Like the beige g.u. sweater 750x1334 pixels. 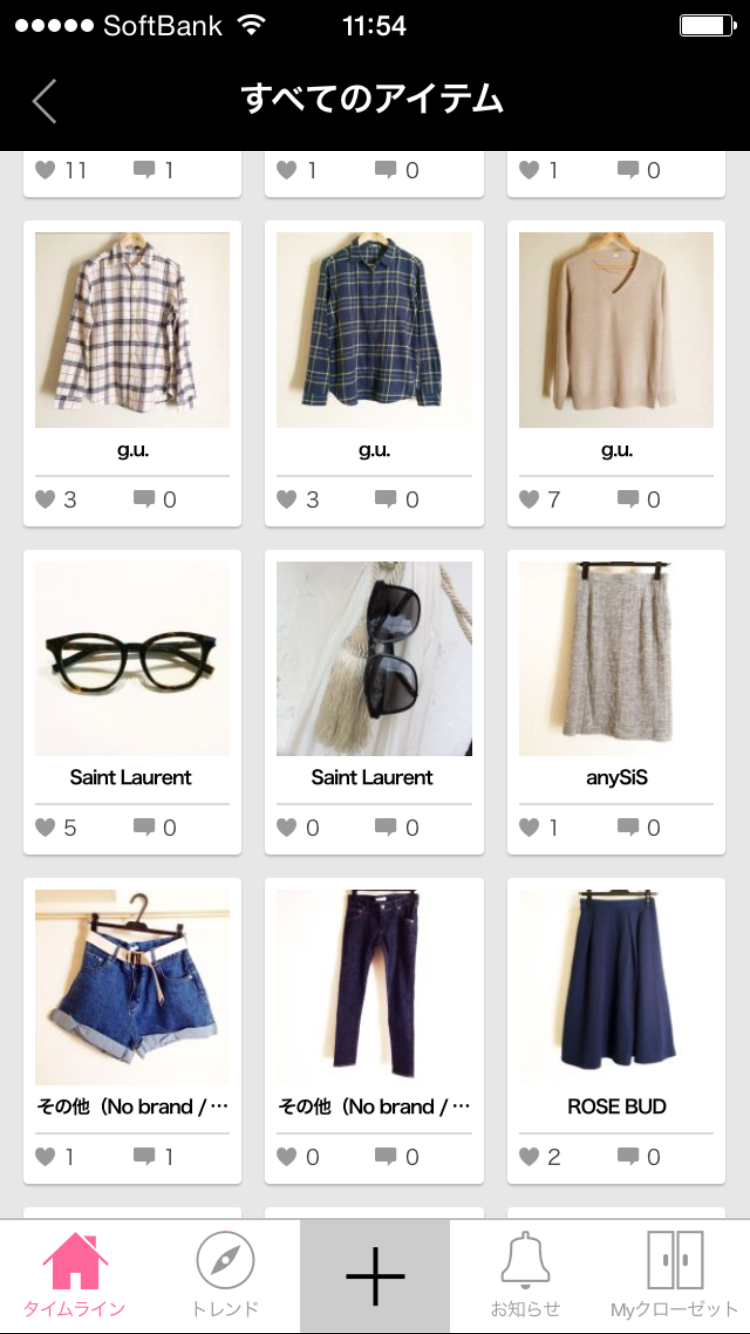pyautogui.click(x=530, y=499)
